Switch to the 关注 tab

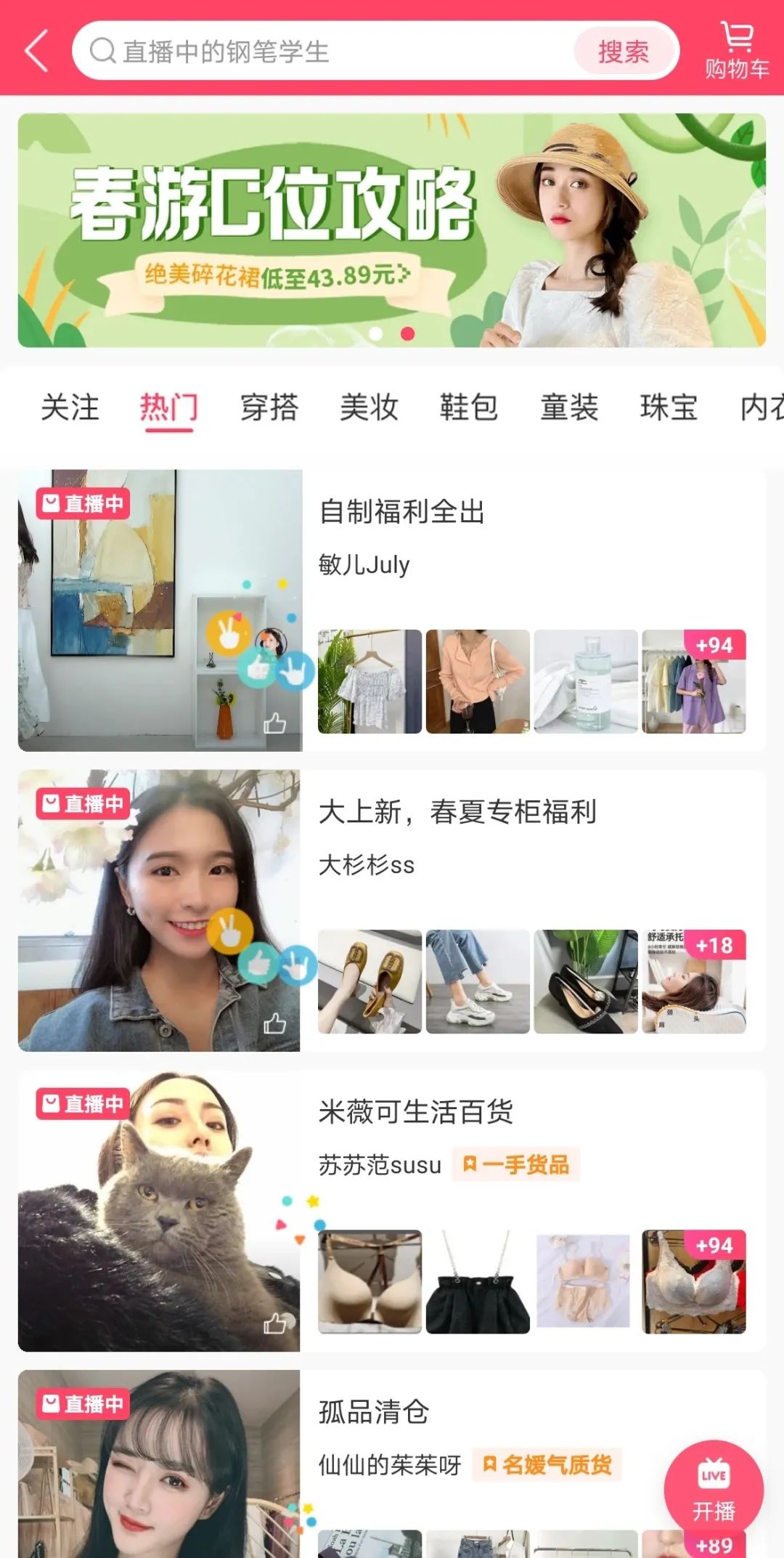[70, 407]
